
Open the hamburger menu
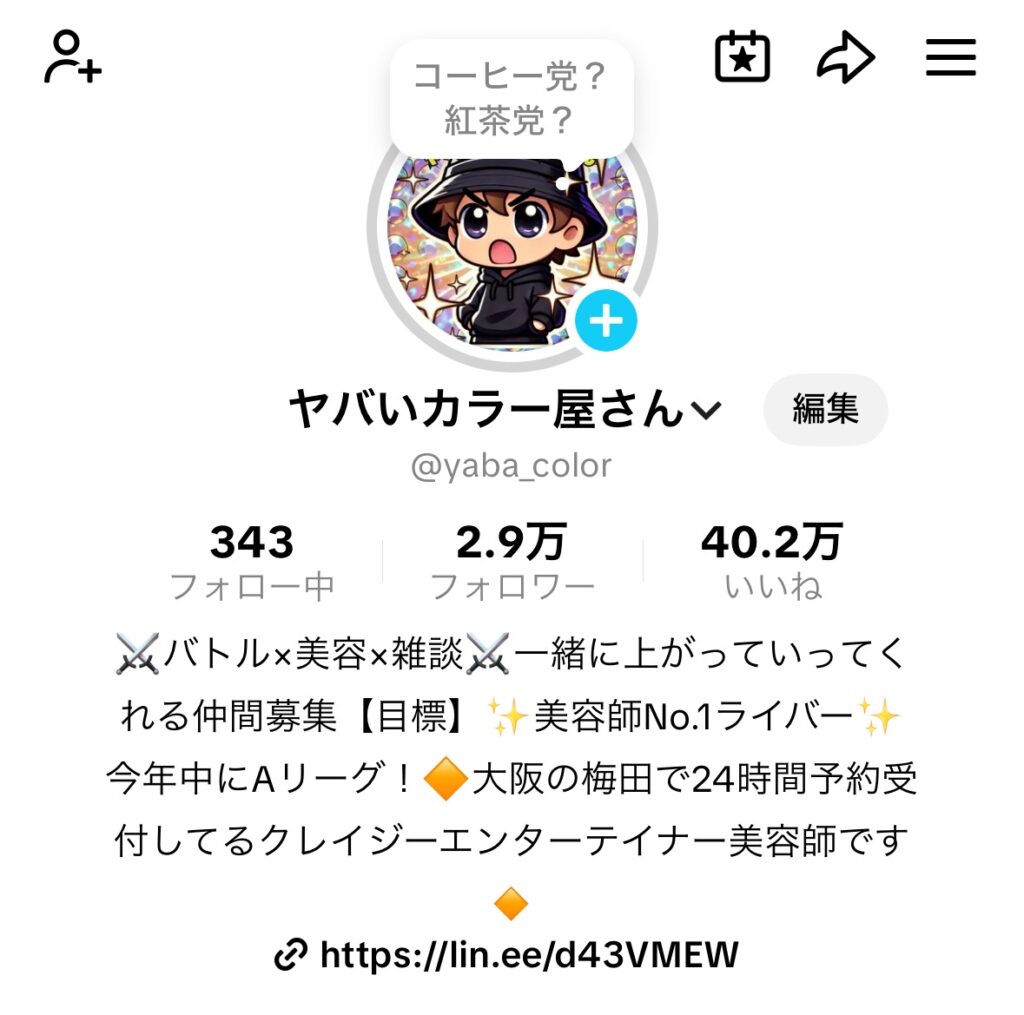click(x=950, y=58)
